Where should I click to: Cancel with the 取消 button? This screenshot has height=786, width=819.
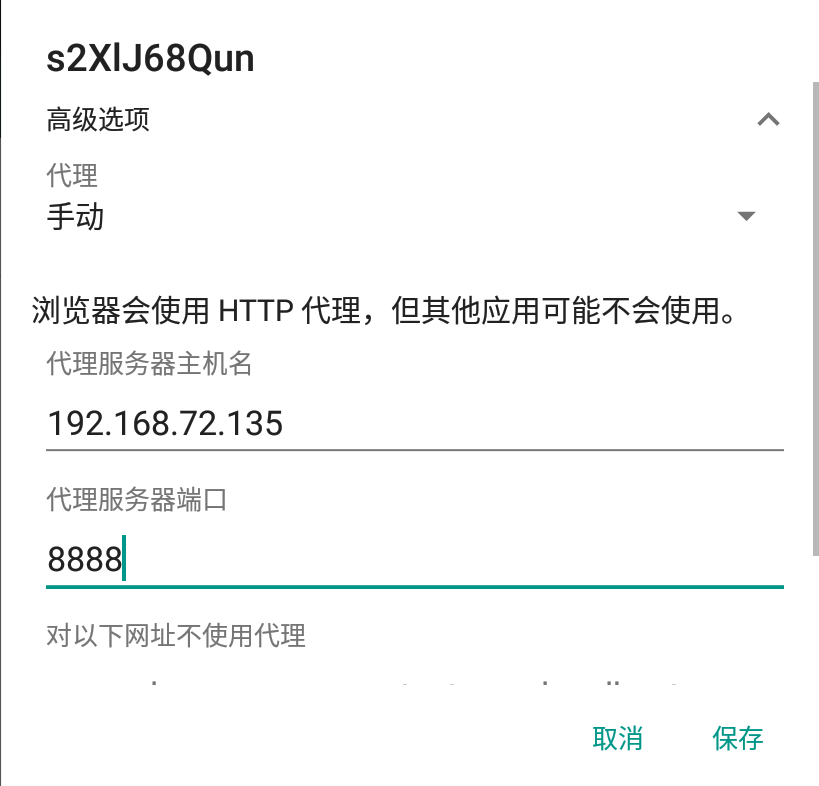pos(617,739)
